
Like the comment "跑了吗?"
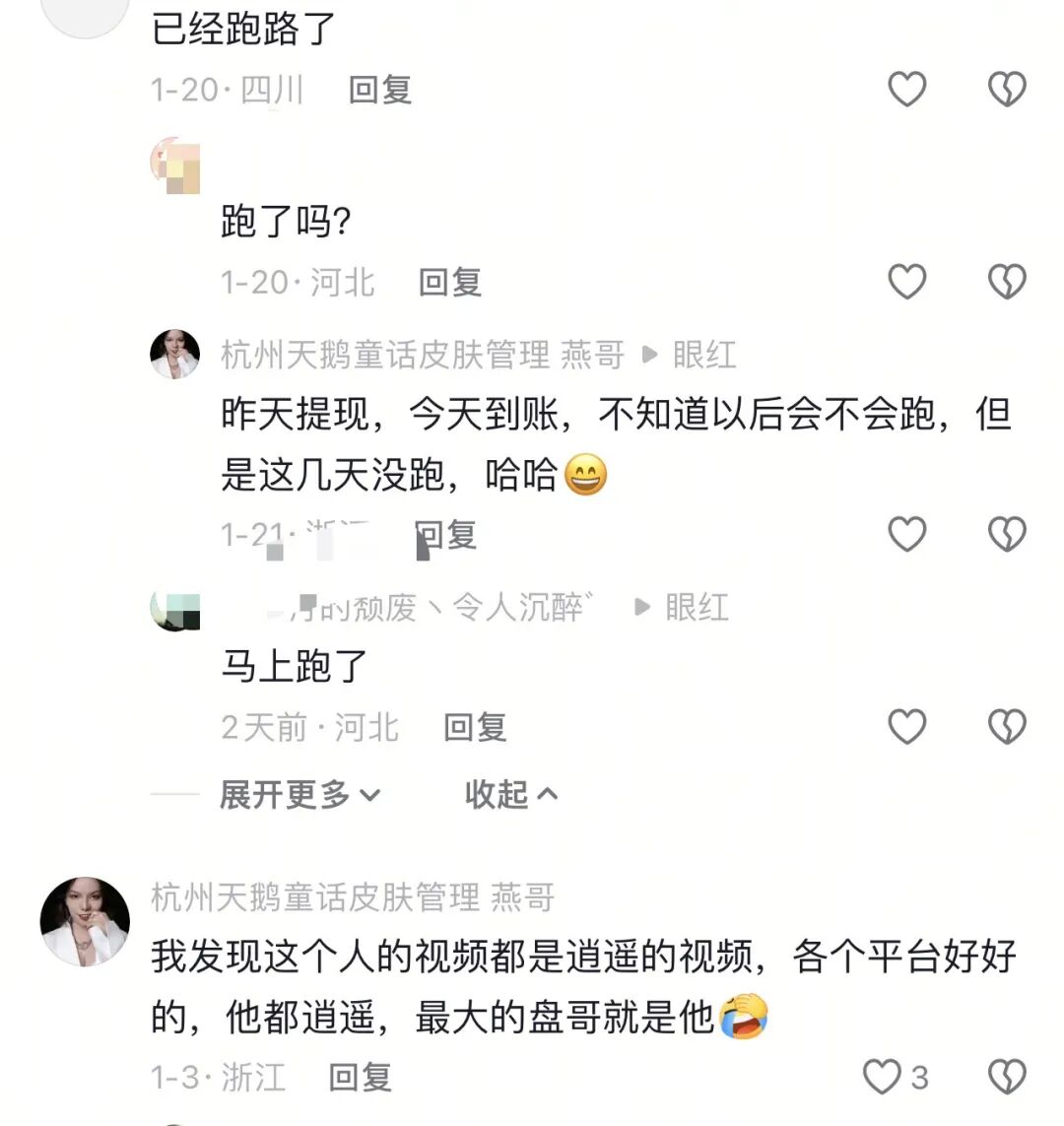click(906, 282)
